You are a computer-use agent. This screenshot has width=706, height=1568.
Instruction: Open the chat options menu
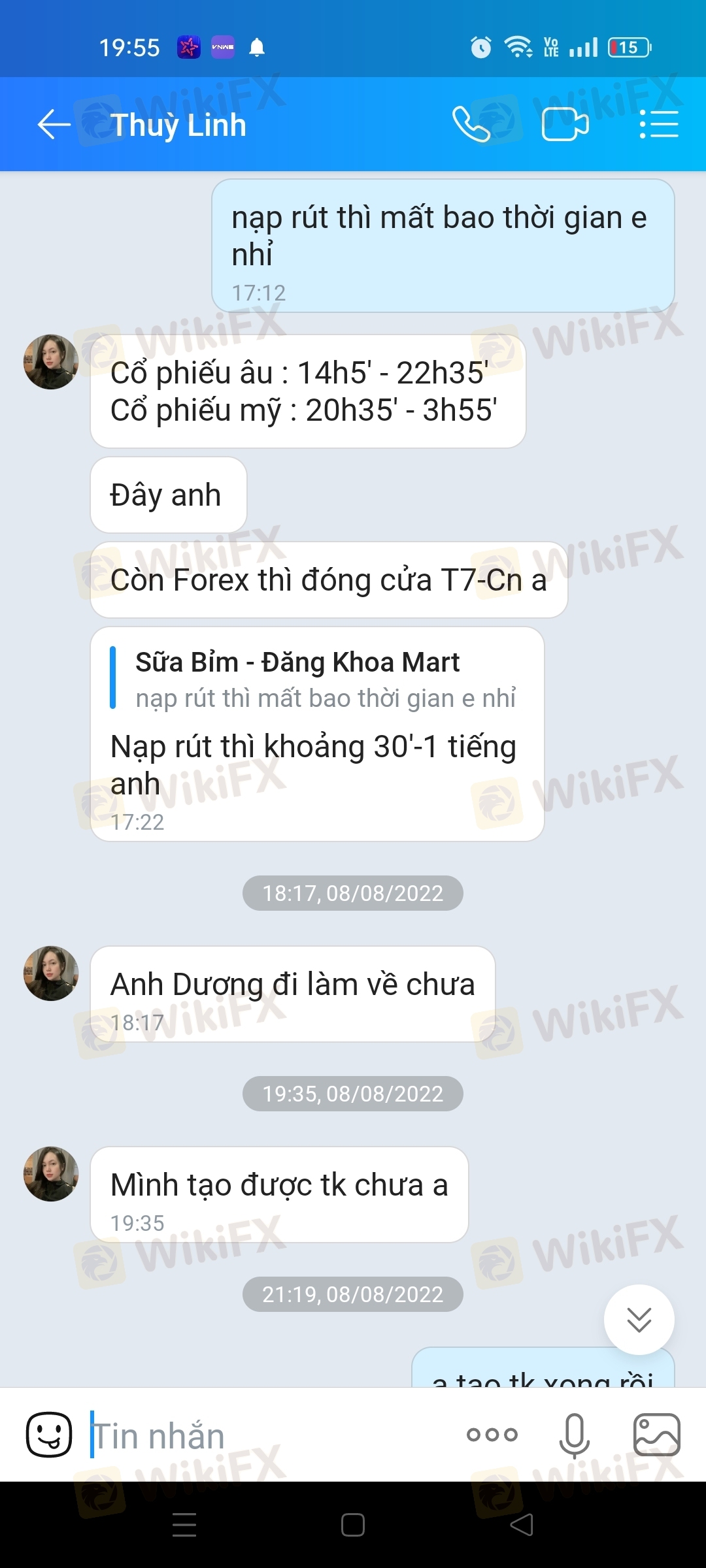(658, 124)
